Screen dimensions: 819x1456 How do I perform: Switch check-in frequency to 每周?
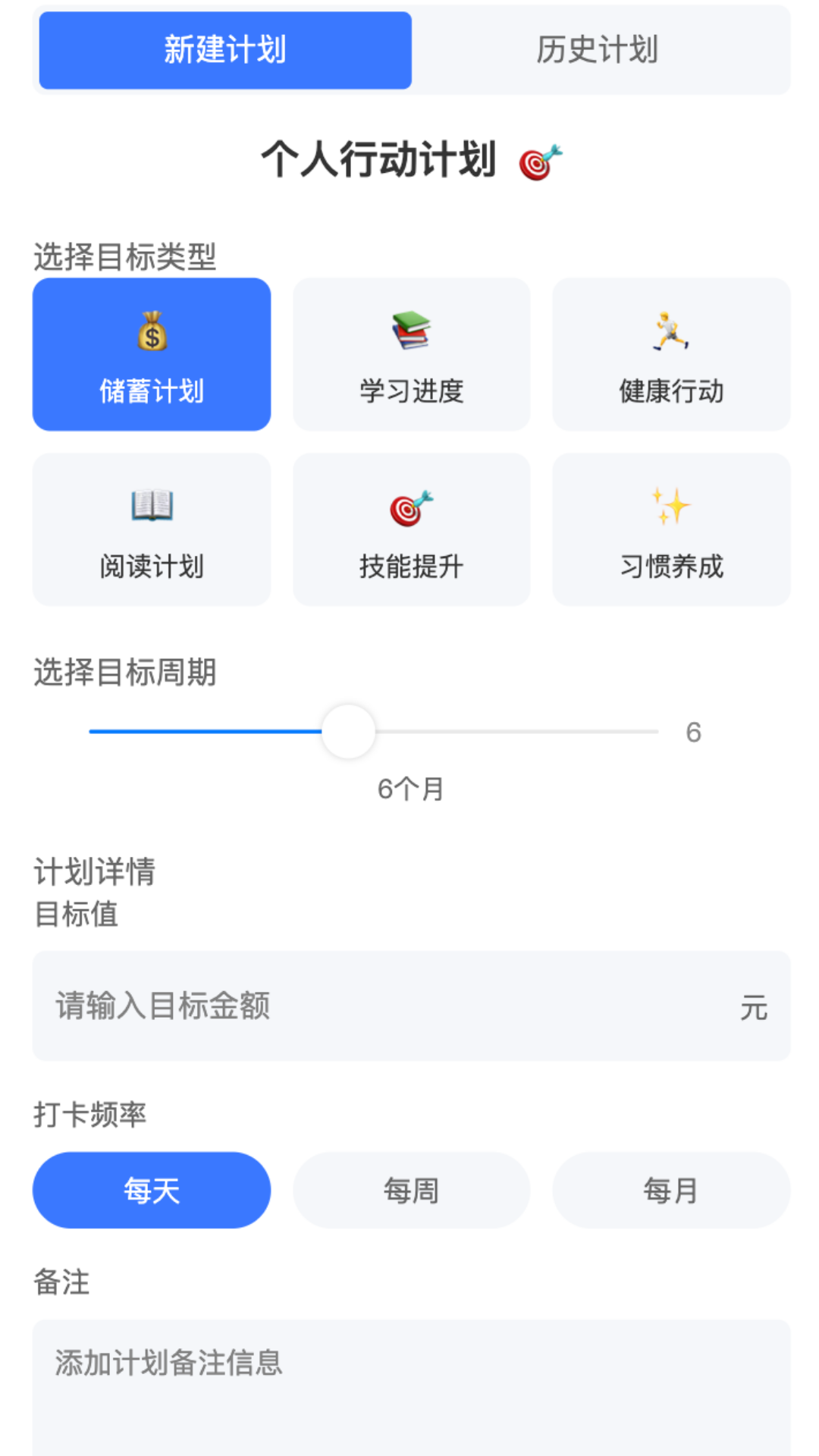410,1189
